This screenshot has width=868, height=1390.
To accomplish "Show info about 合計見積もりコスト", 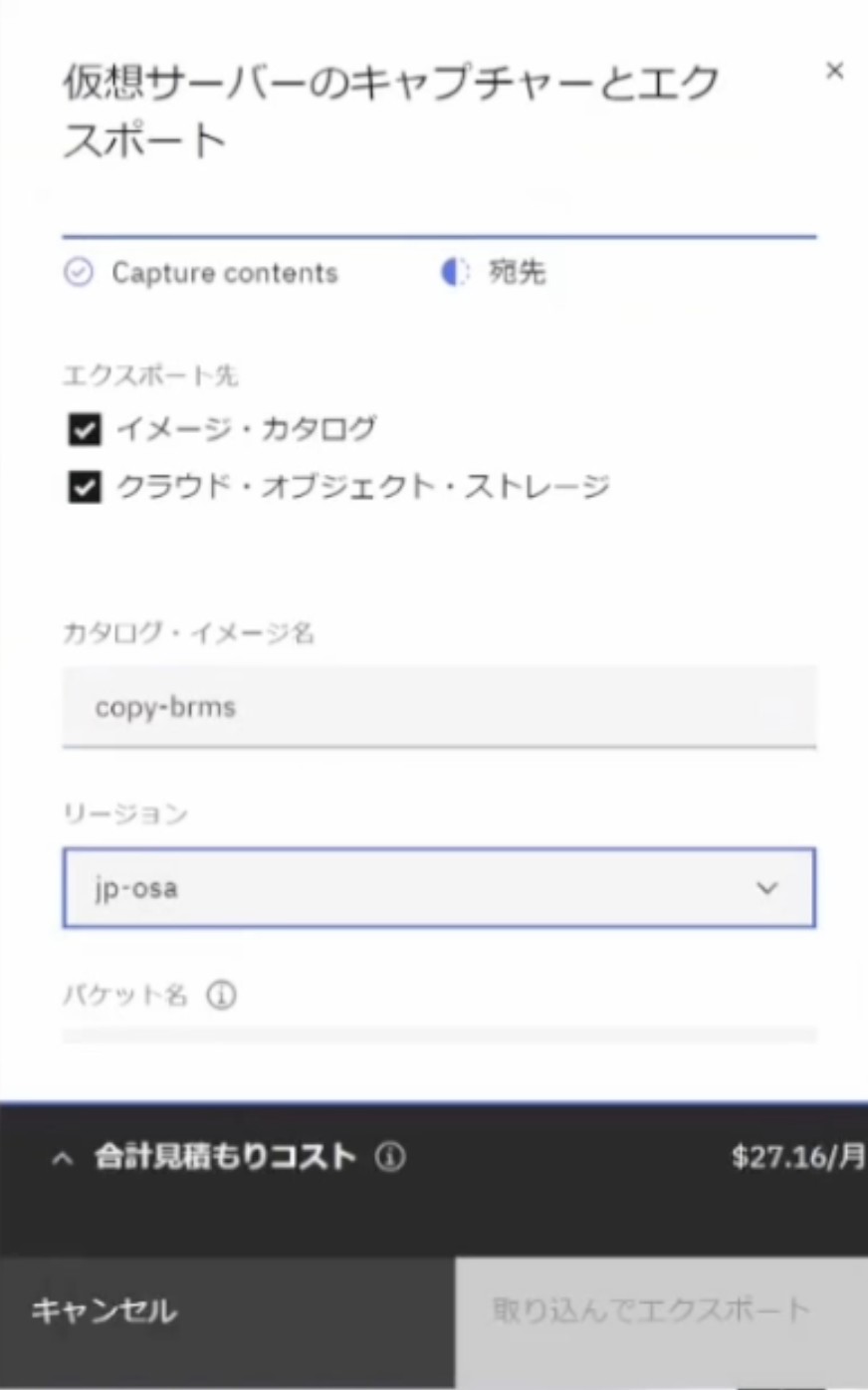I will (x=390, y=1157).
